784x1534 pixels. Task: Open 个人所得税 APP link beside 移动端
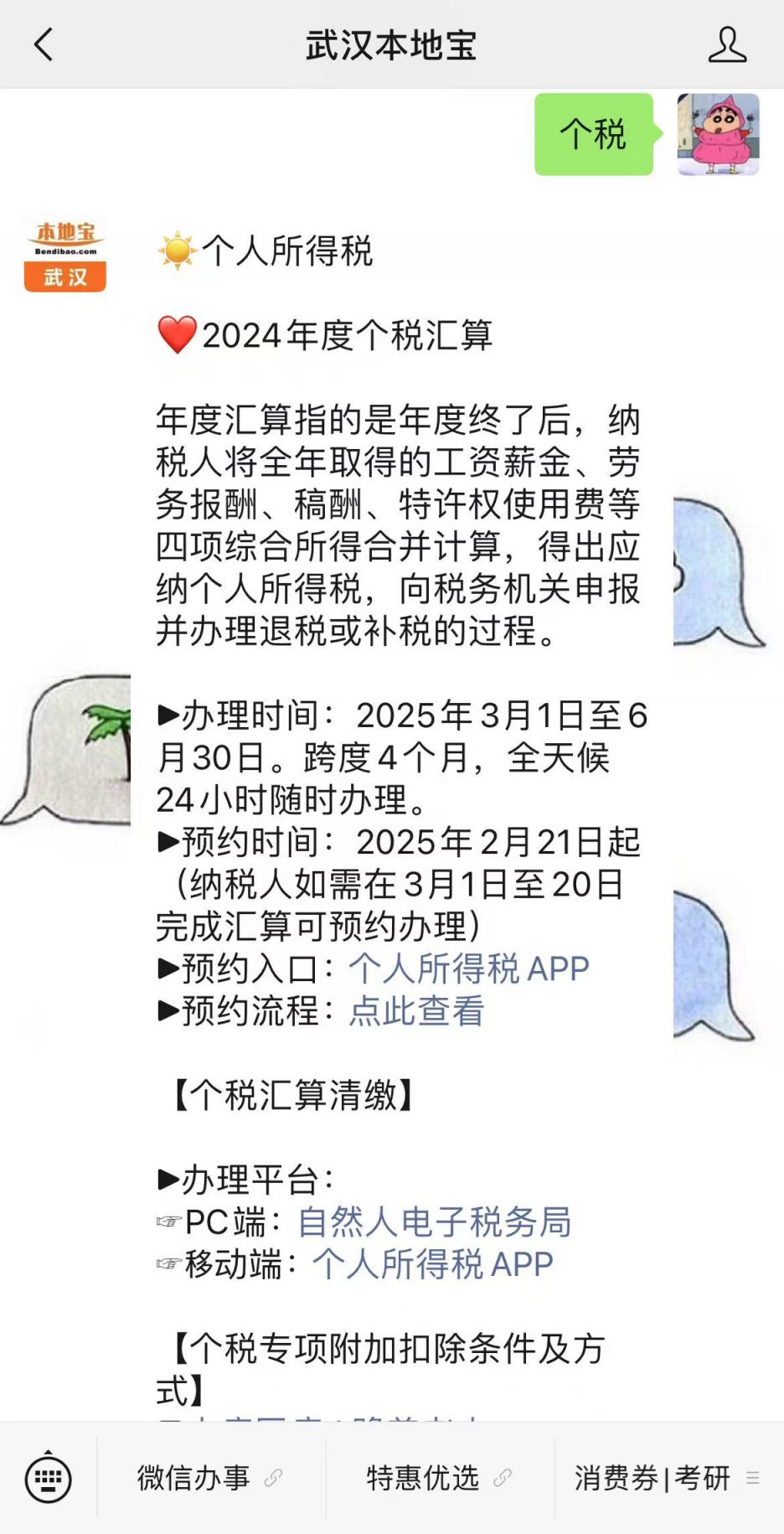[x=433, y=1264]
